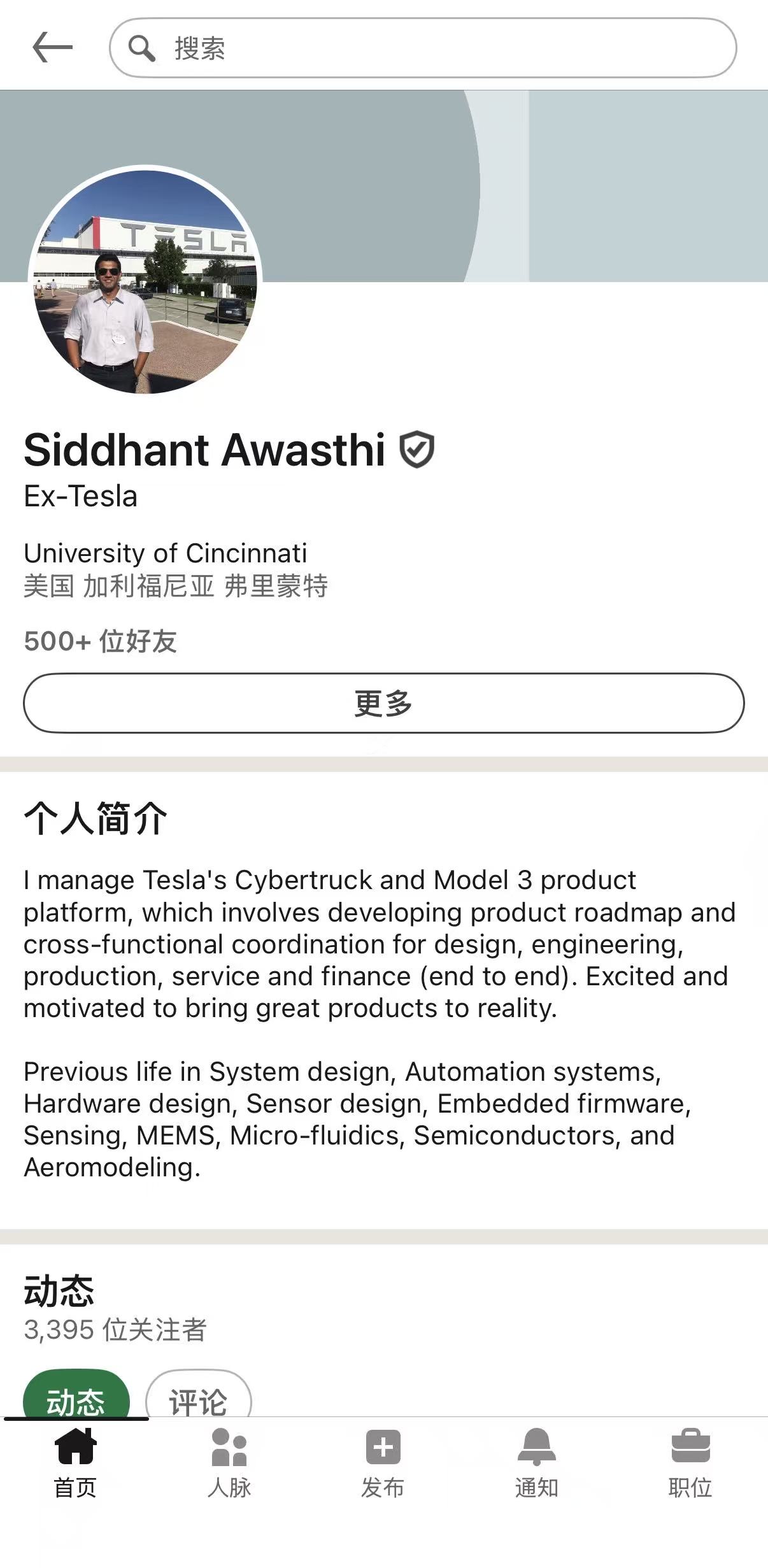This screenshot has height=1568, width=768.
Task: Click the Ex-Tesla headline text
Action: (x=80, y=497)
